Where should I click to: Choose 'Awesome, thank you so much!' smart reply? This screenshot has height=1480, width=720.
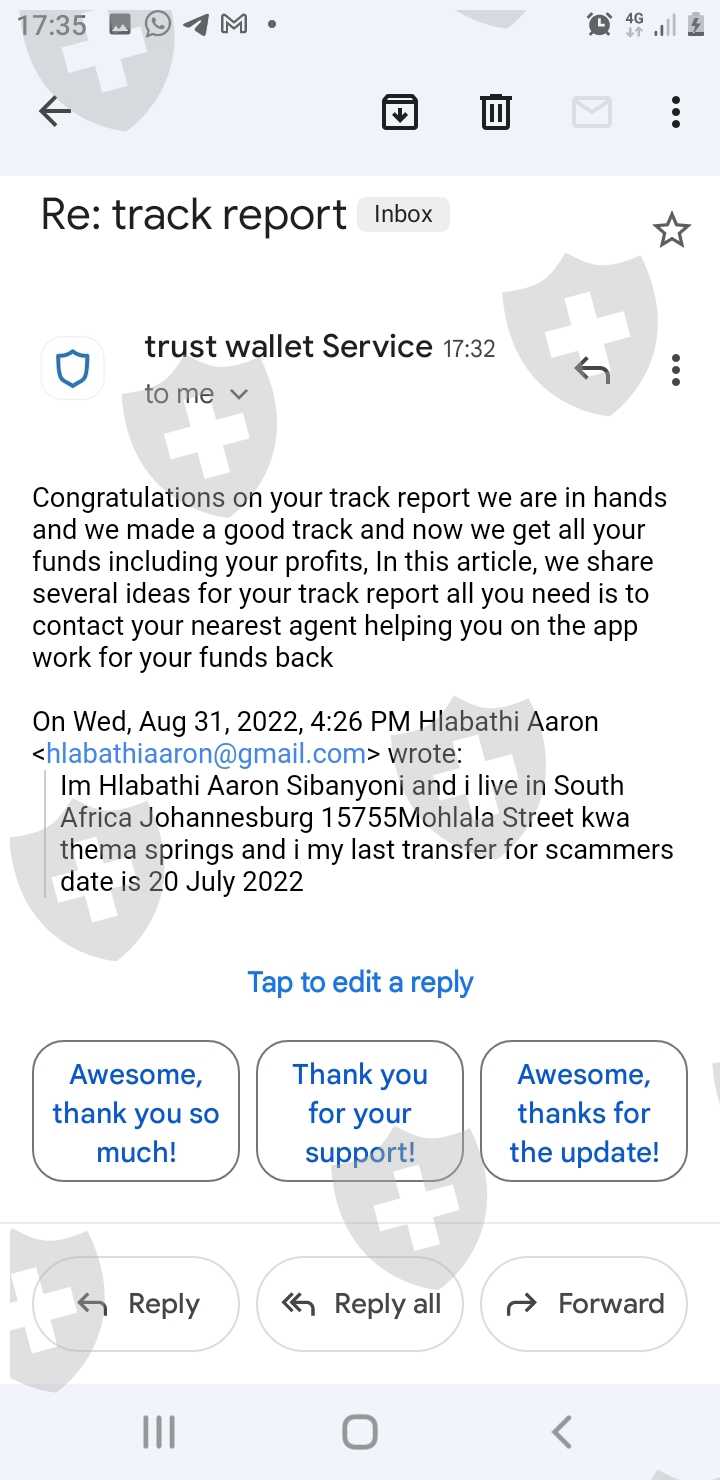[136, 1112]
